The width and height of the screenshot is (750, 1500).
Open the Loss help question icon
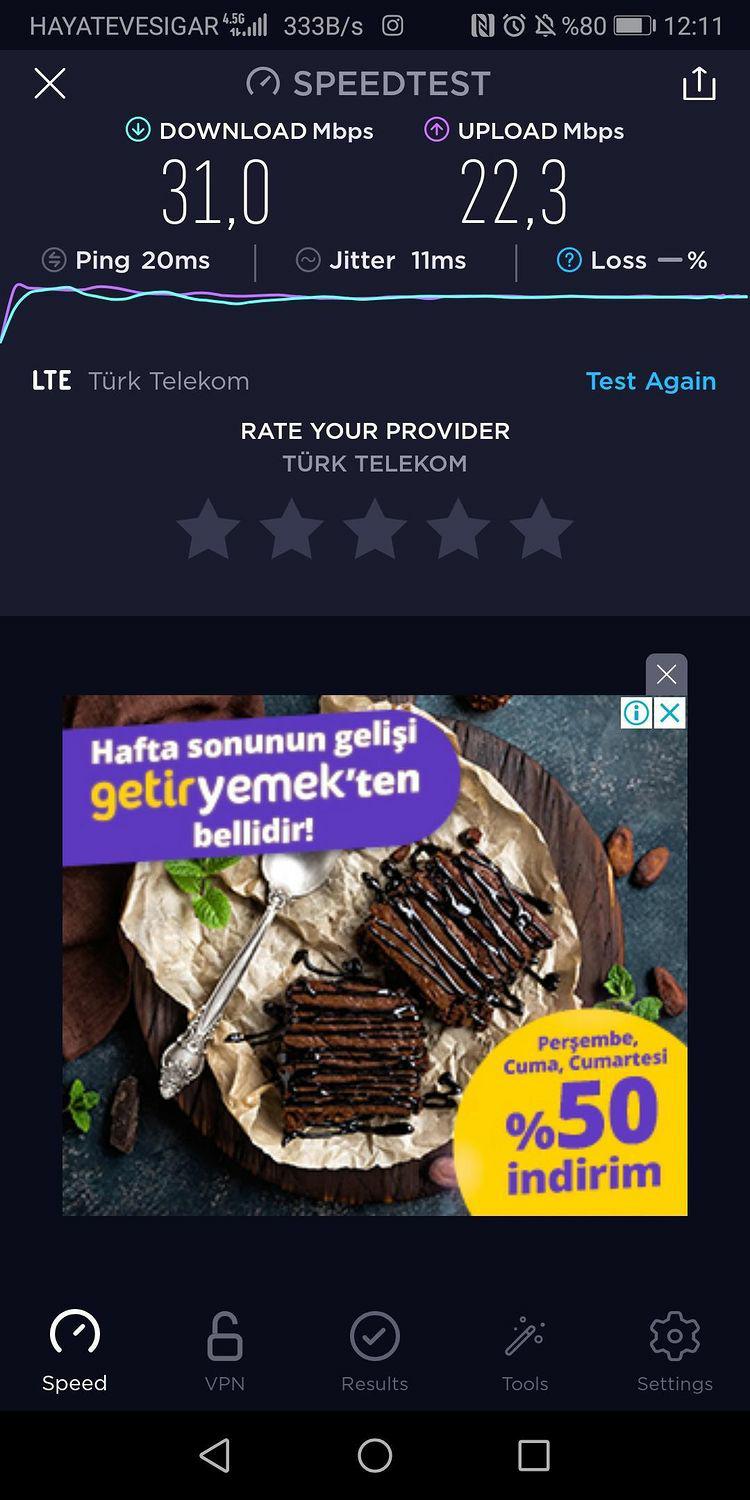[x=569, y=260]
